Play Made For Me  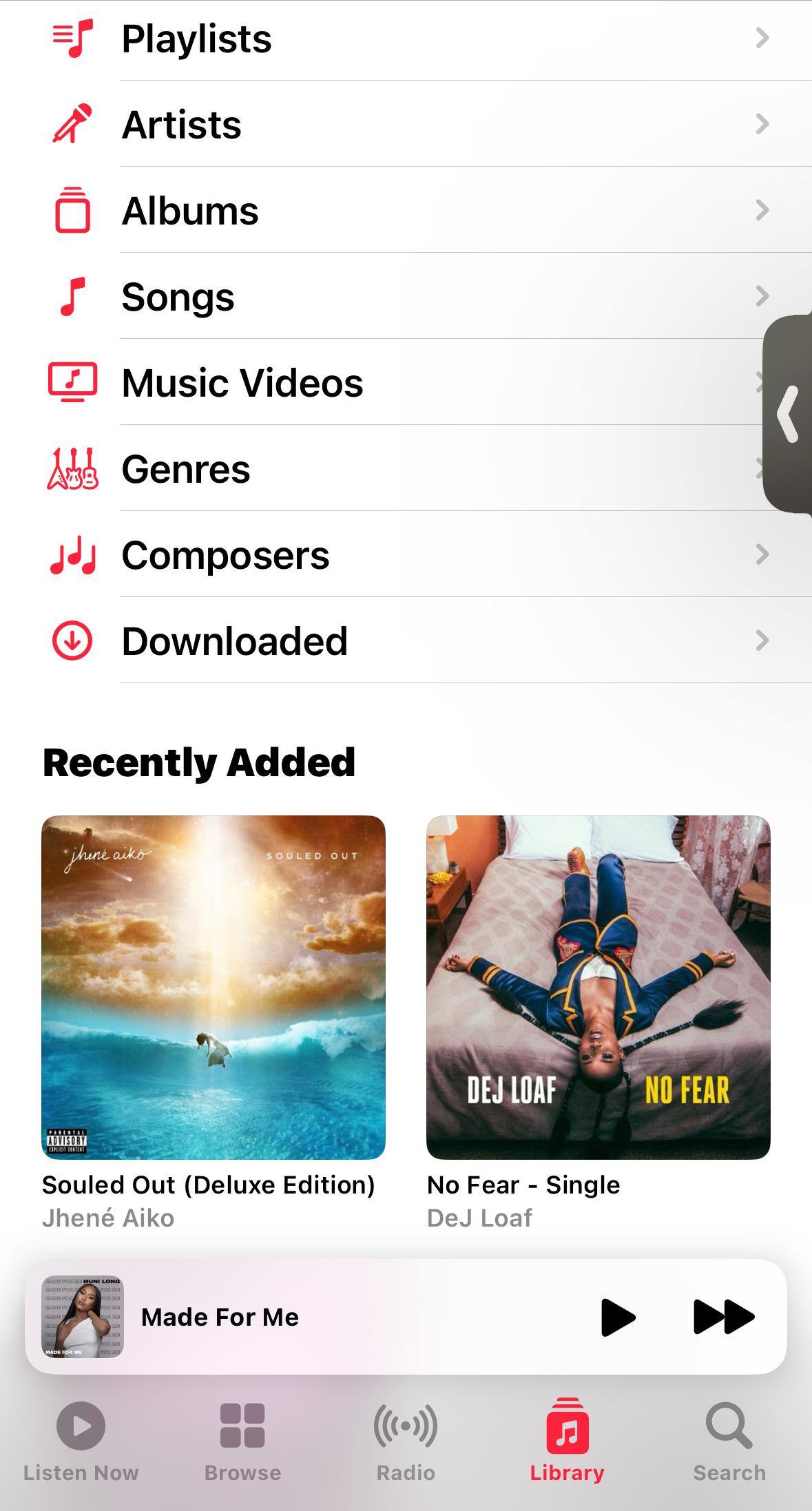pos(617,1317)
